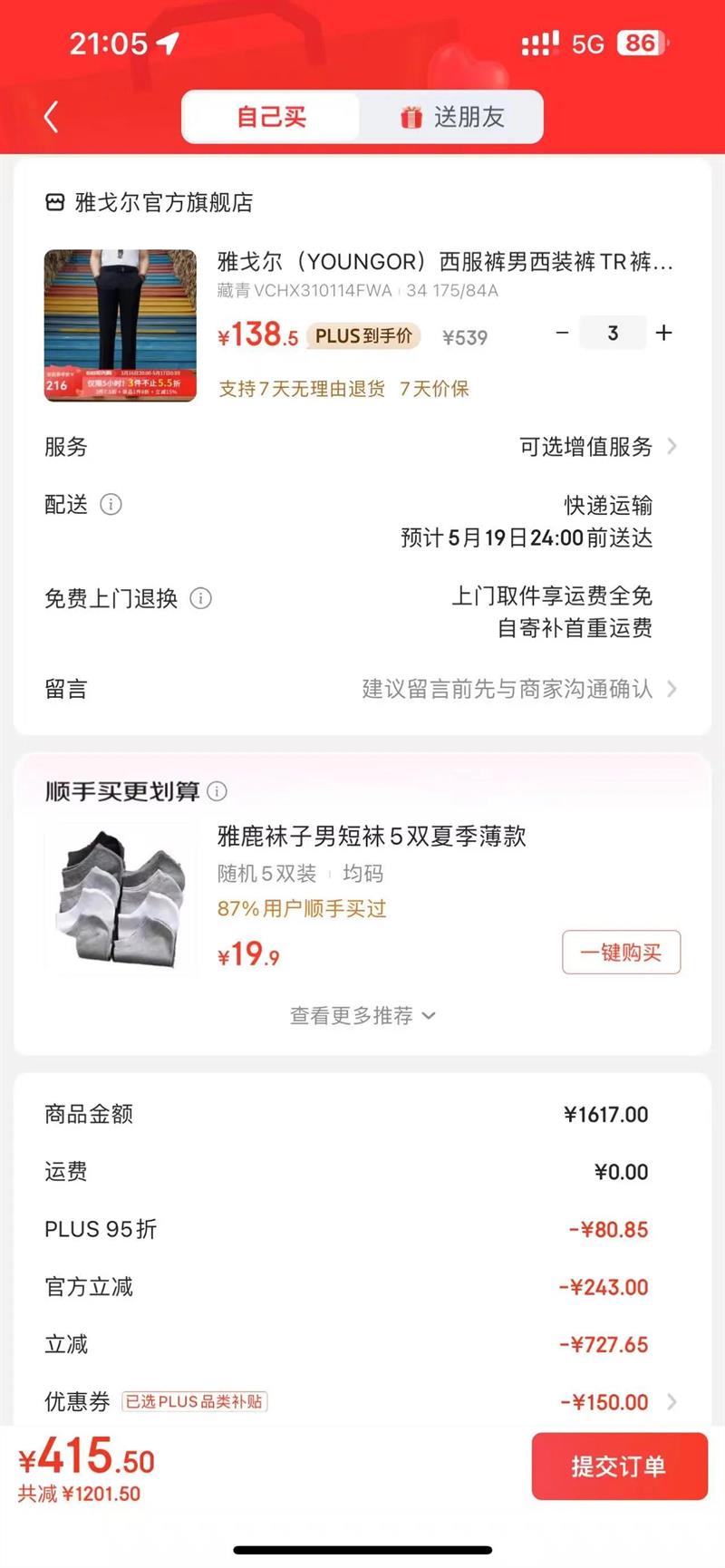
Task: Expand 查看更多推荐 recommendations
Action: click(362, 1015)
